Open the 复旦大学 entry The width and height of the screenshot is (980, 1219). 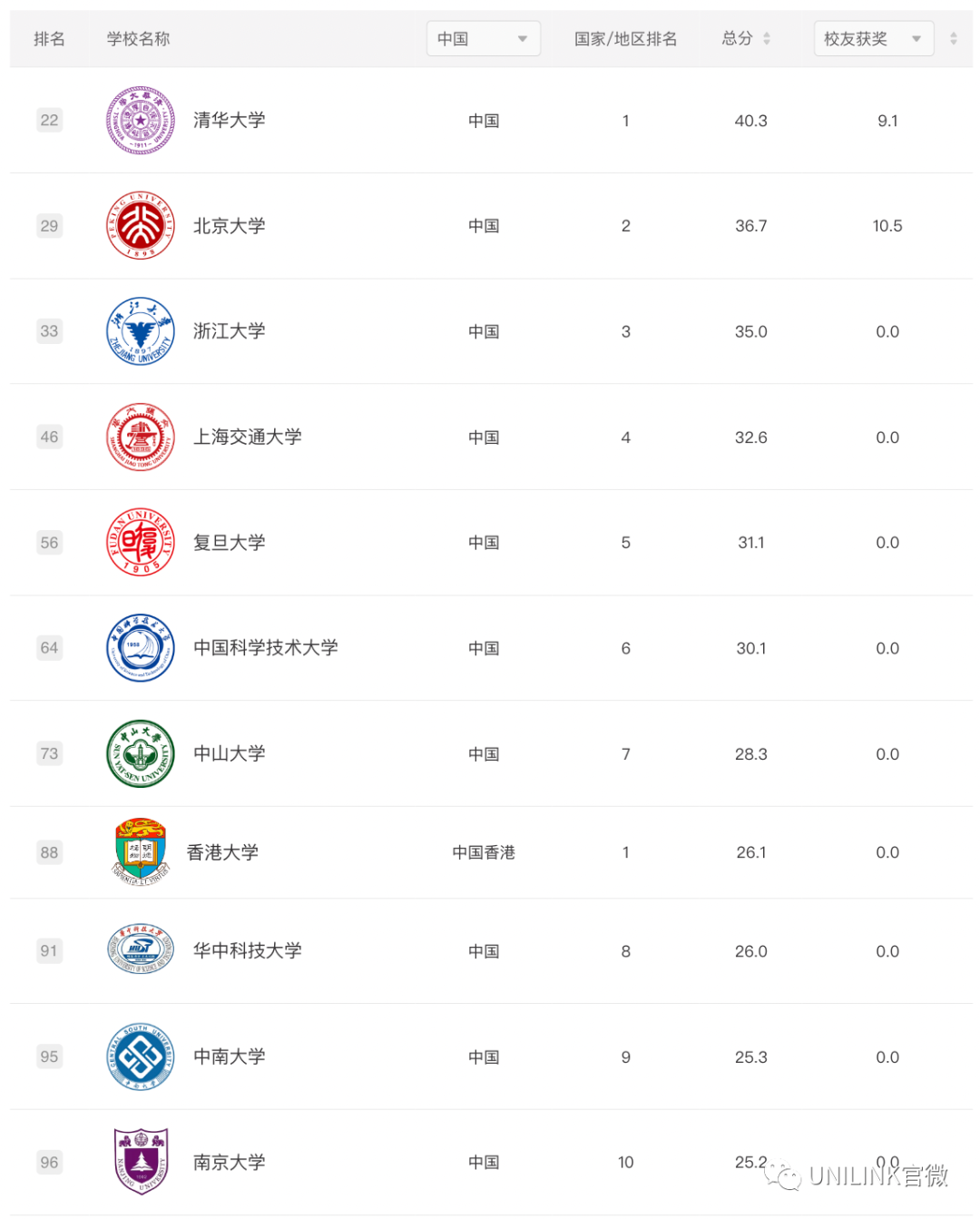tap(229, 543)
